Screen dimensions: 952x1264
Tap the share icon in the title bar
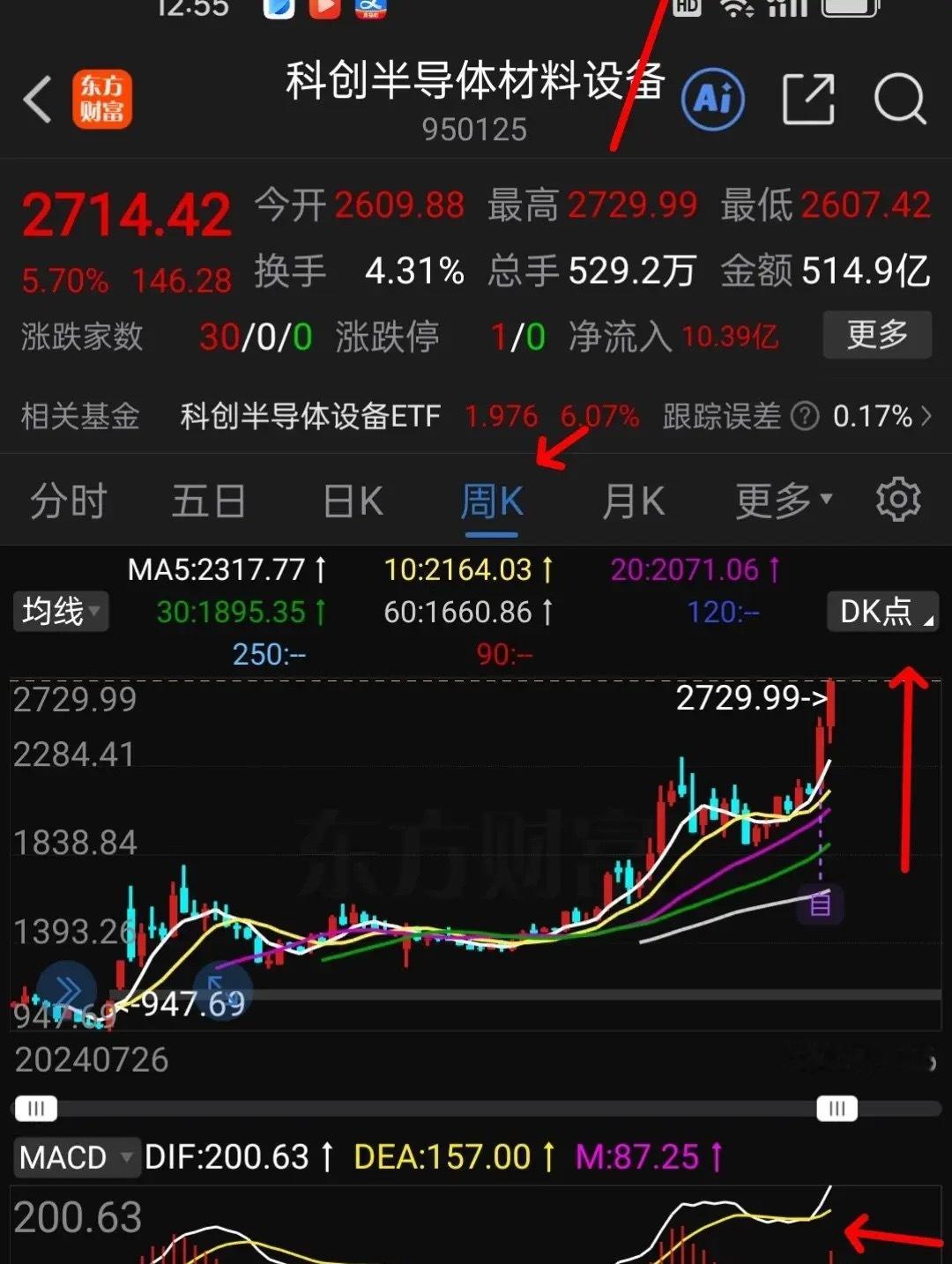tap(809, 100)
